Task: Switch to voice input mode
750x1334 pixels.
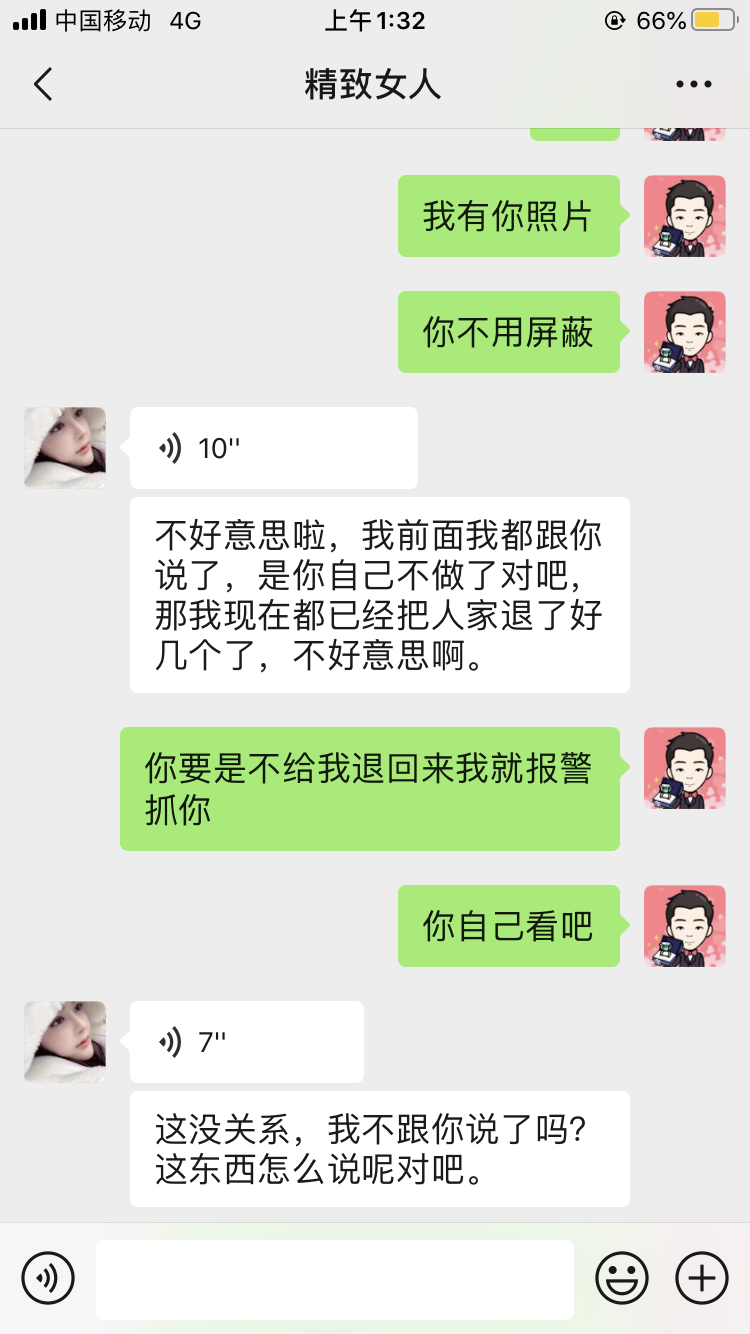Action: coord(48,1278)
